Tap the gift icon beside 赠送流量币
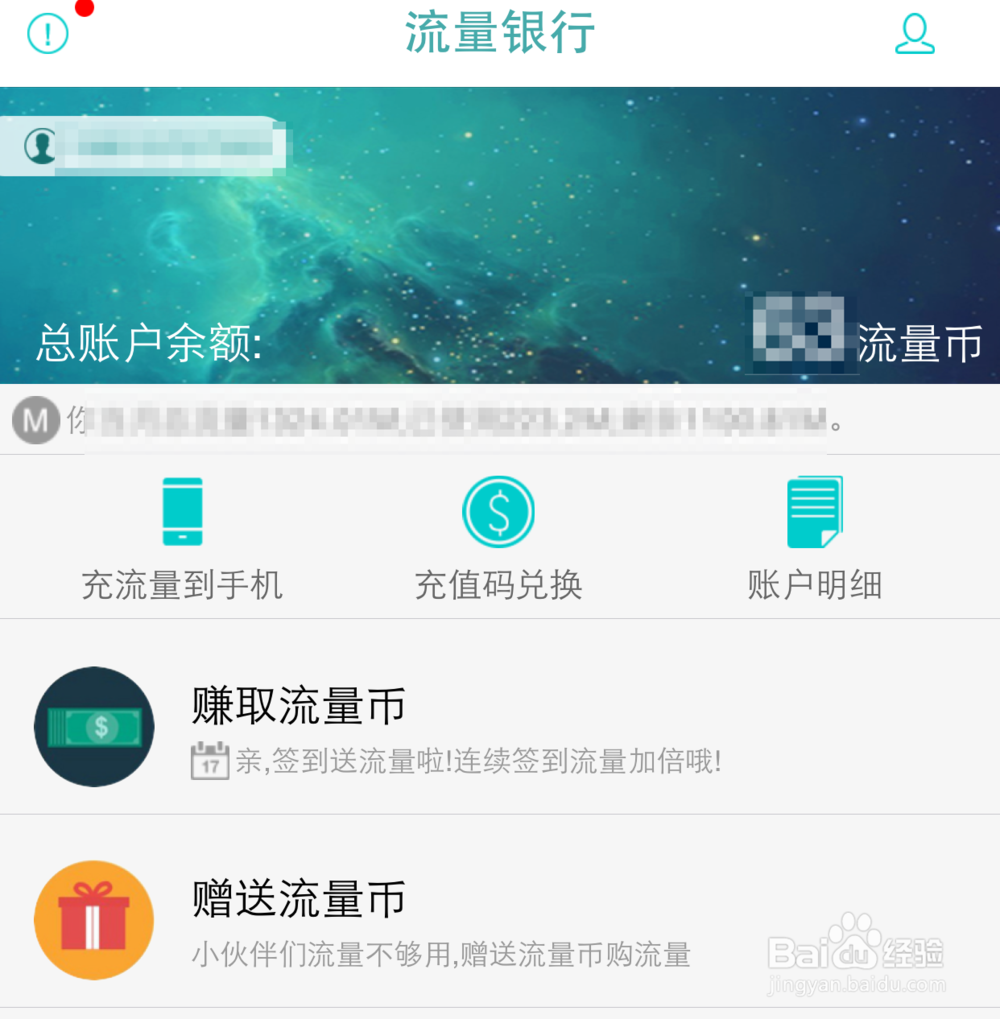The height and width of the screenshot is (1019, 1000). [93, 919]
